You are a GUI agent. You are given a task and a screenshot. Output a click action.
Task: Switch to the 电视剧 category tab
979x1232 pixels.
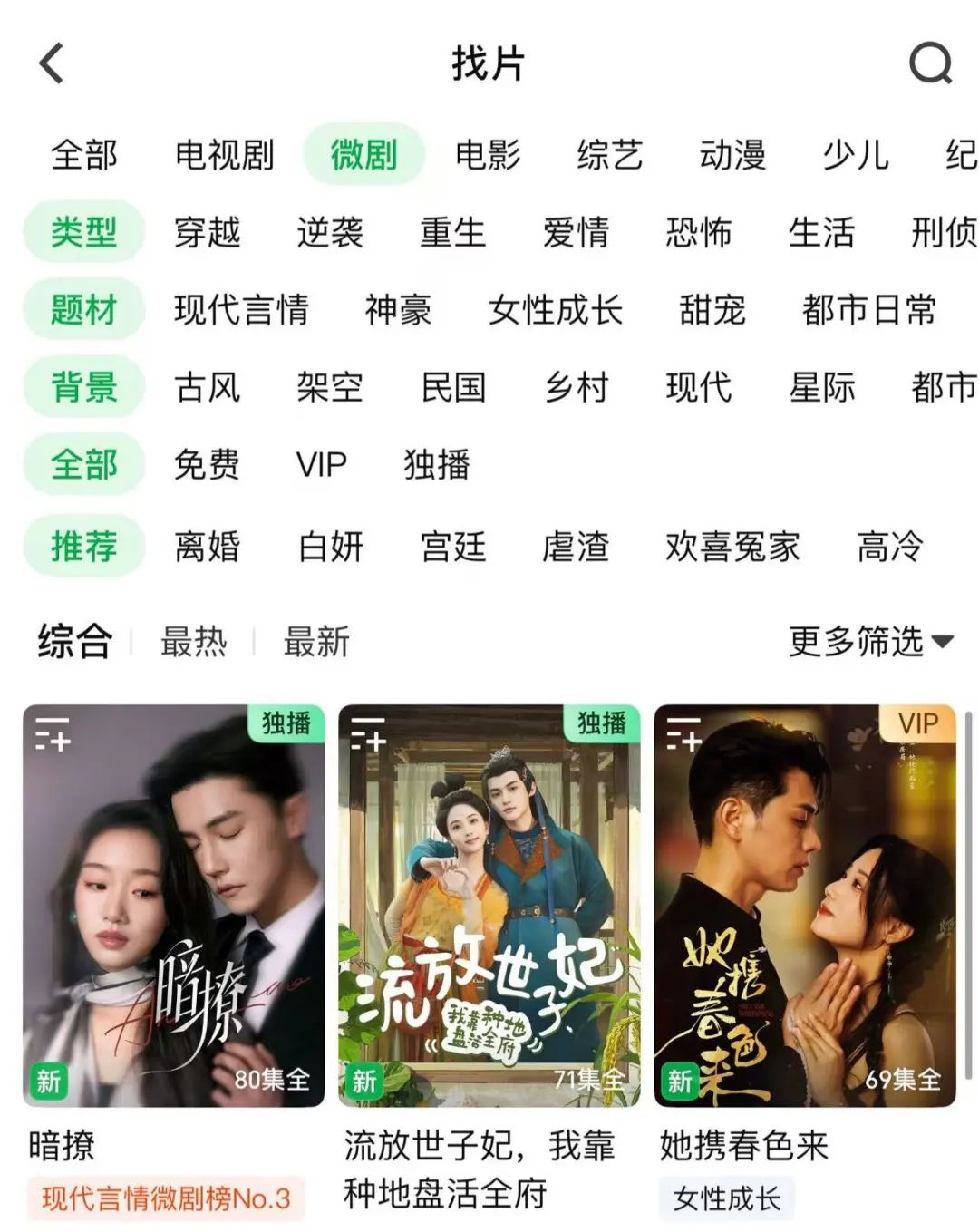tap(224, 155)
